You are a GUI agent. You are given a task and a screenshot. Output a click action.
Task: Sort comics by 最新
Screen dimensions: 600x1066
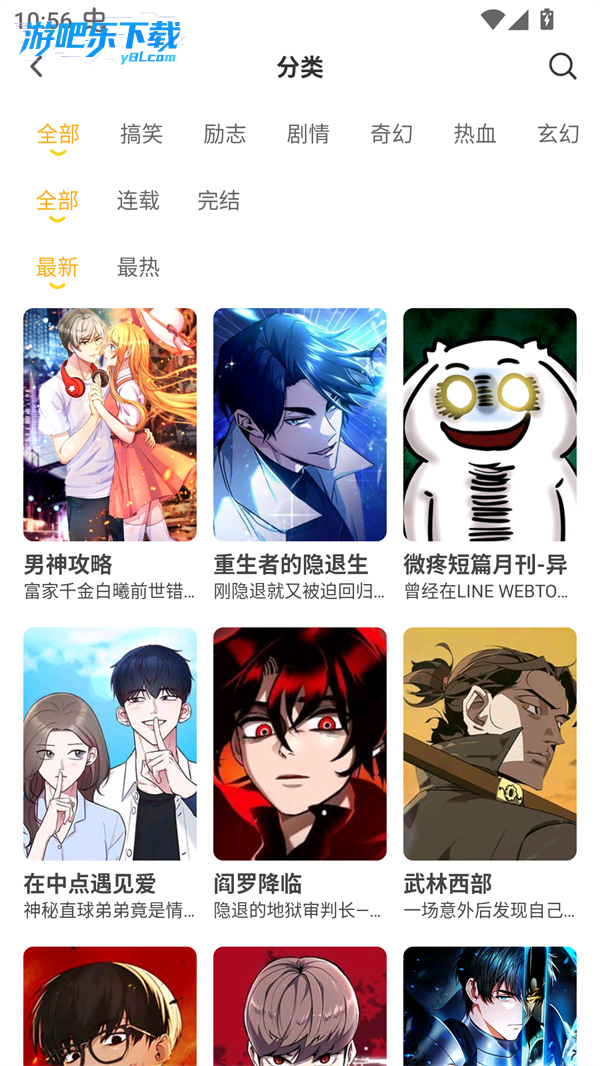57,268
